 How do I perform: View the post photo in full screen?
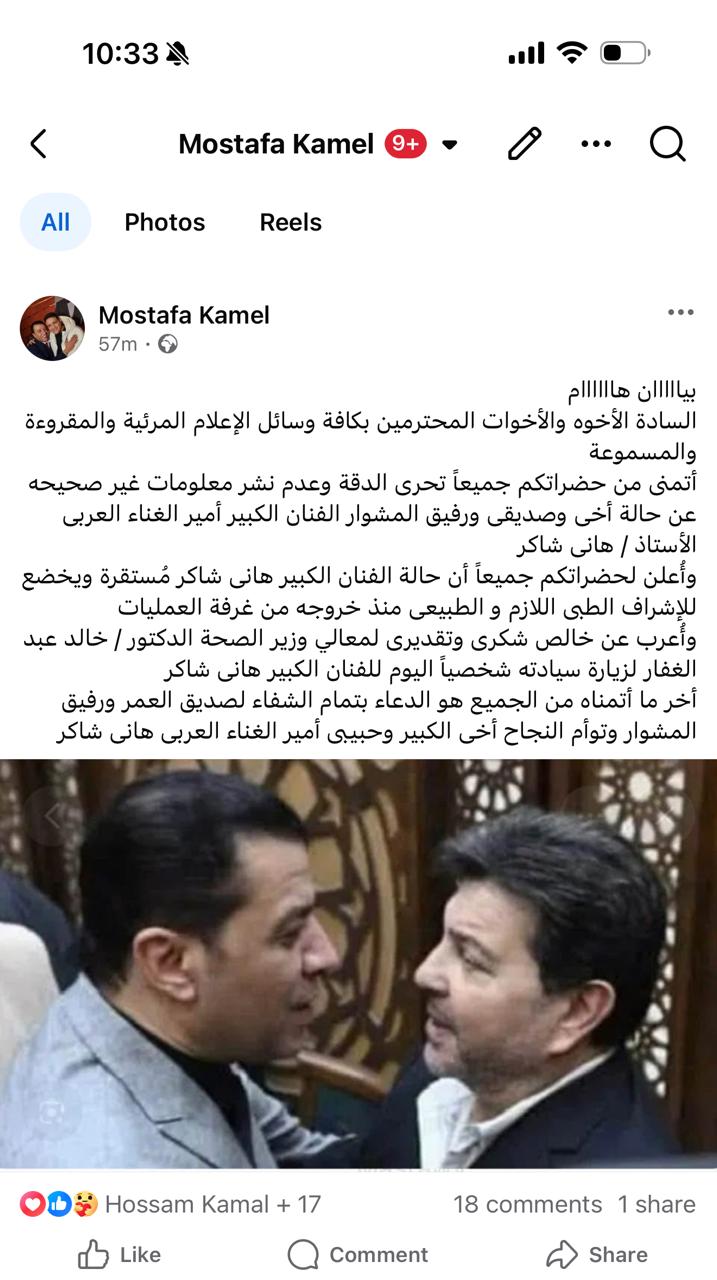(x=358, y=962)
